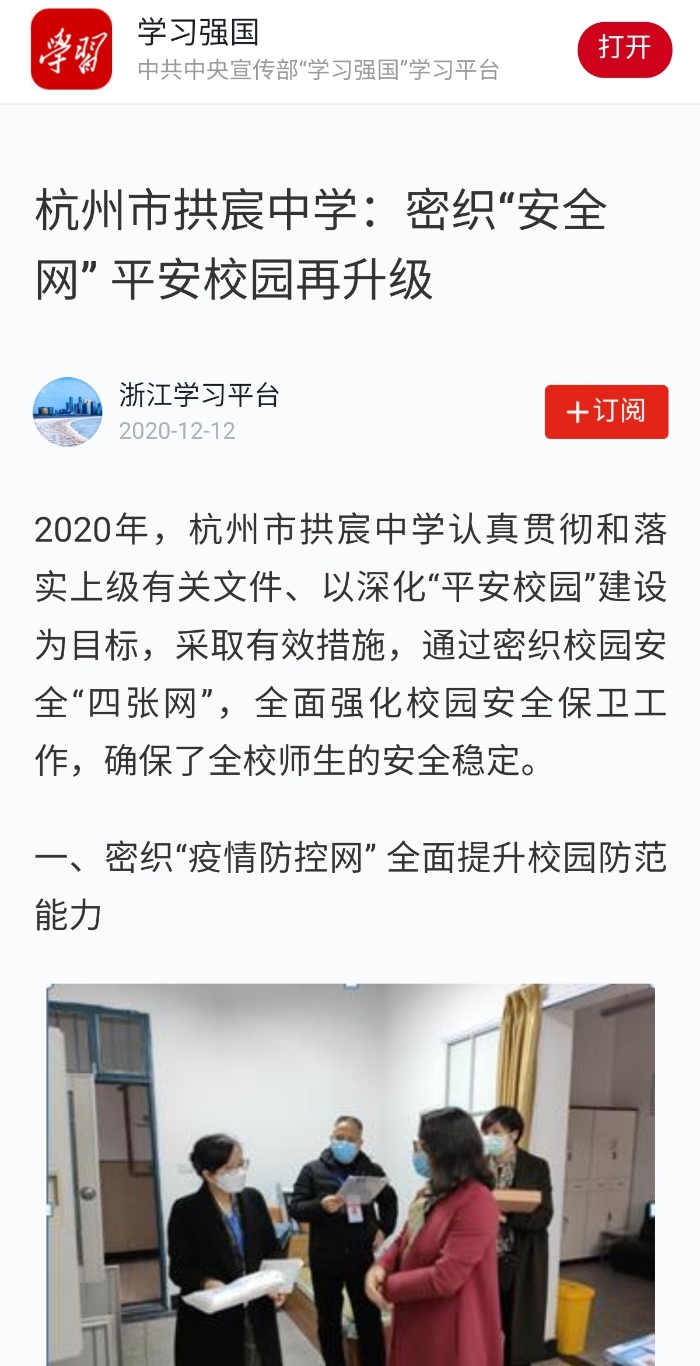Subscribe with the 订阅 button

[606, 412]
